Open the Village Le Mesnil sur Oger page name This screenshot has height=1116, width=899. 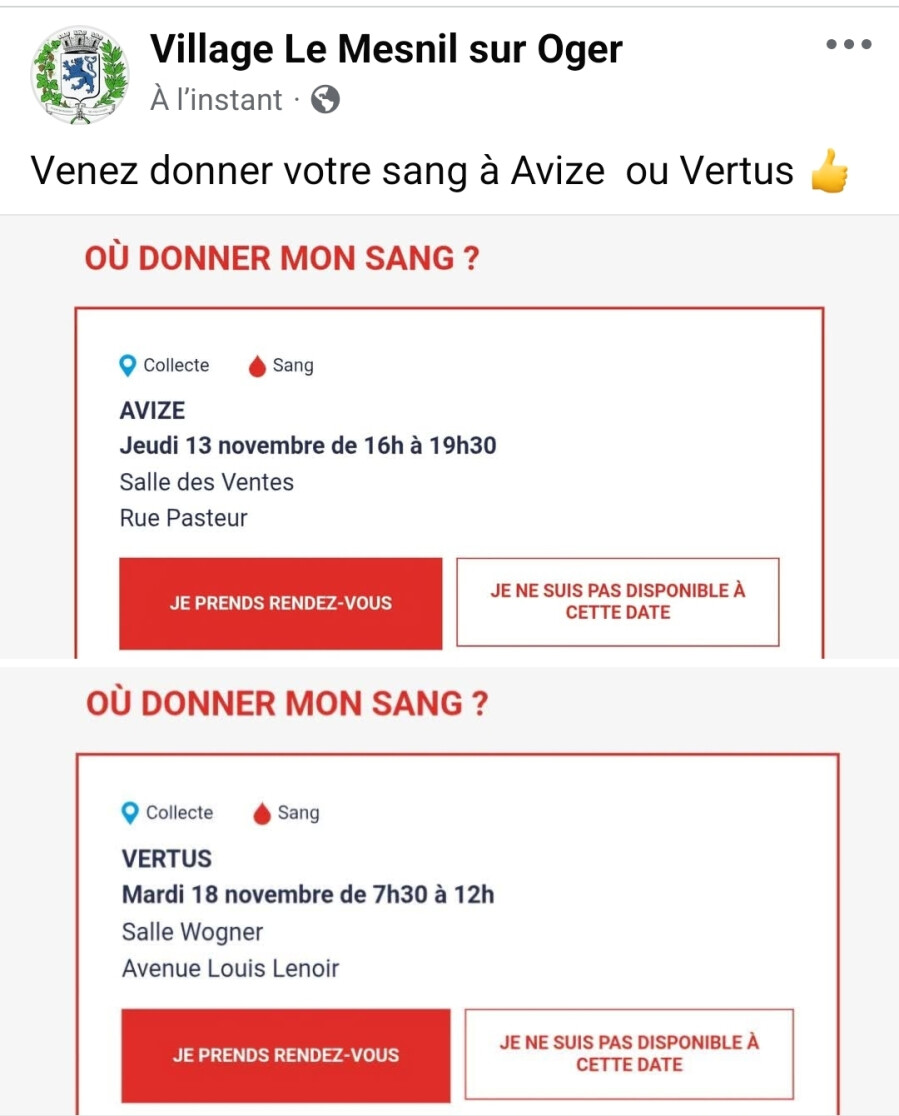coord(386,48)
